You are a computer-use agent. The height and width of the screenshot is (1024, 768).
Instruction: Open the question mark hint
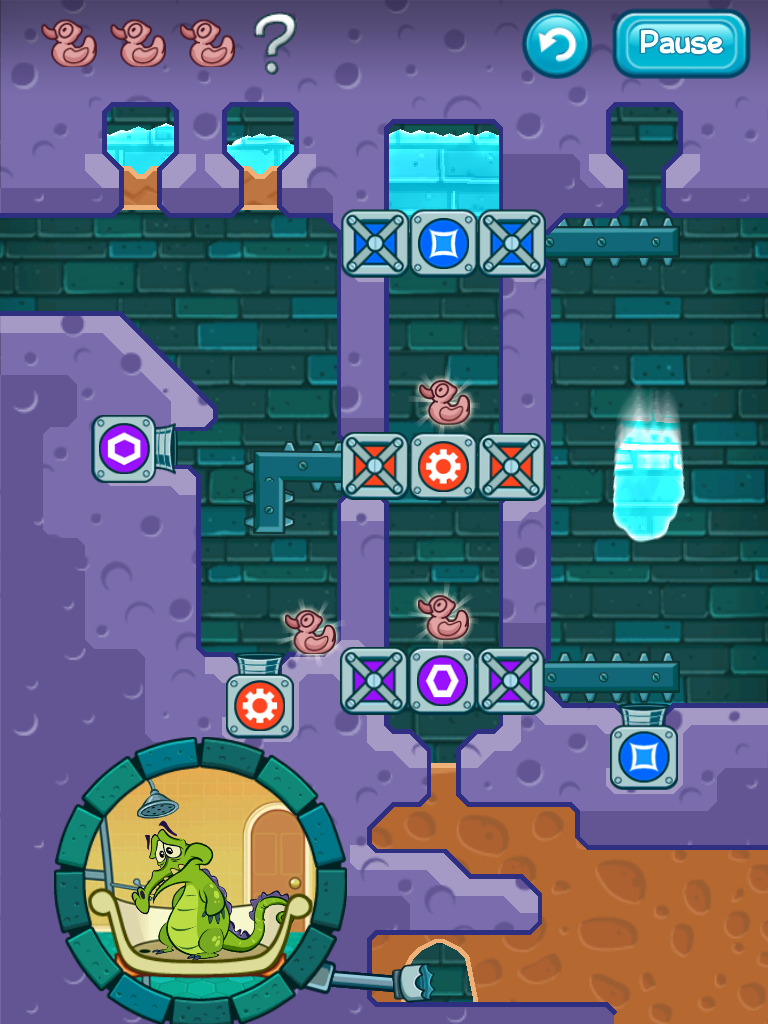click(273, 42)
